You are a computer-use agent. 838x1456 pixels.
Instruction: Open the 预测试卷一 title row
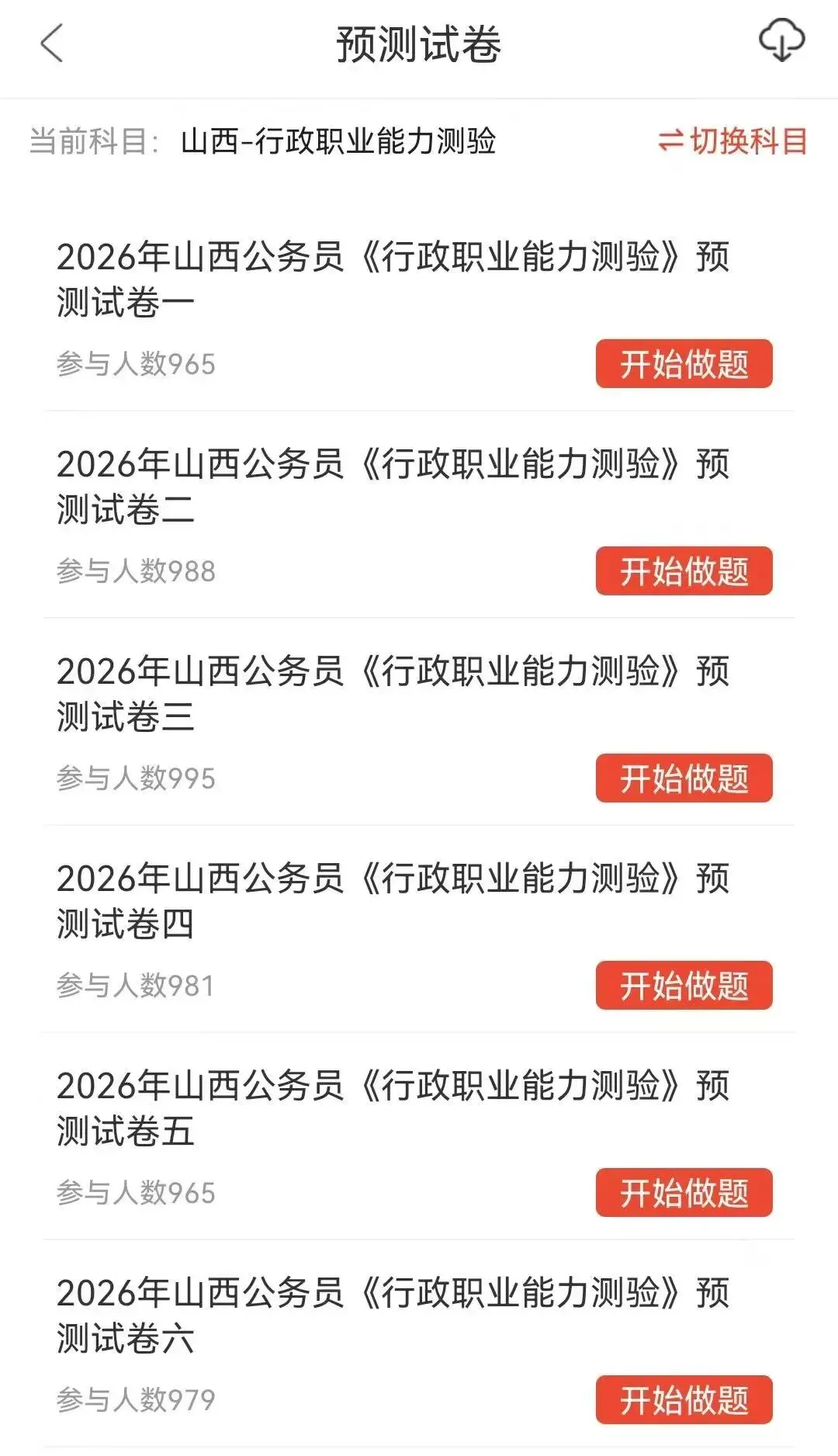393,279
